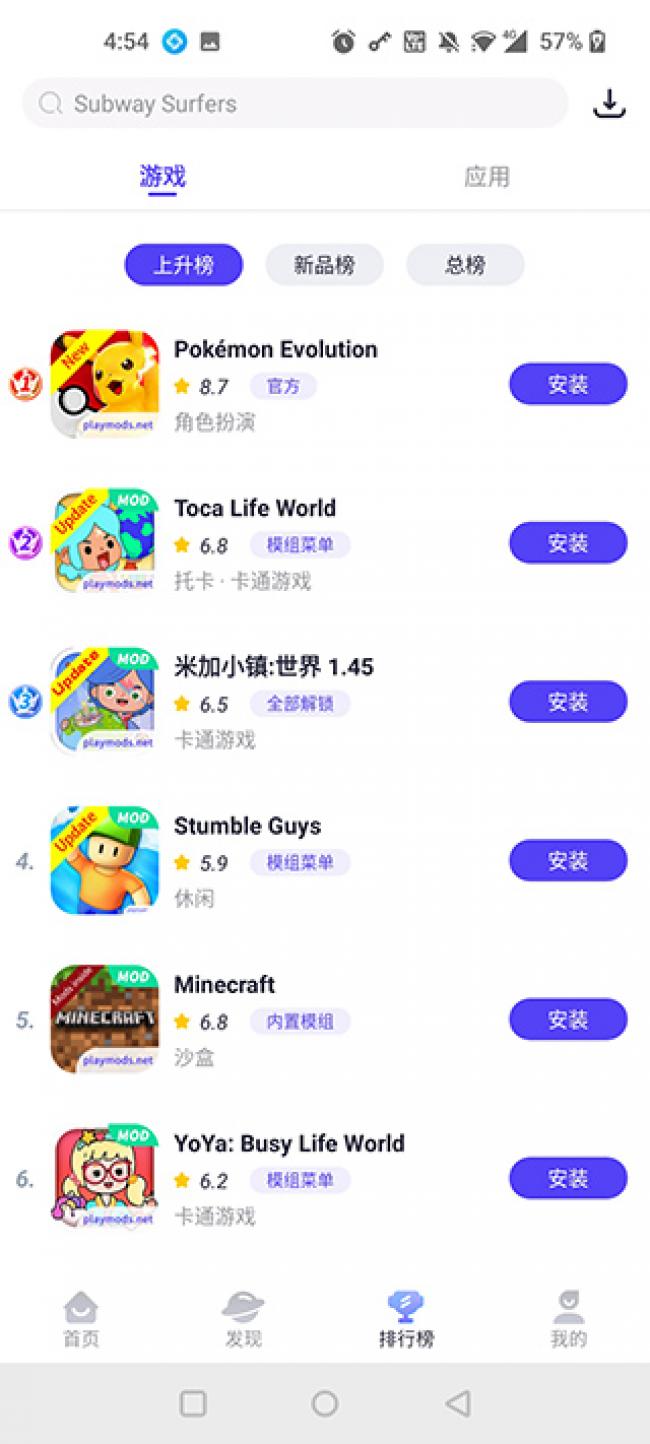Select the 游戏 tab
650x1444 pixels.
point(162,177)
